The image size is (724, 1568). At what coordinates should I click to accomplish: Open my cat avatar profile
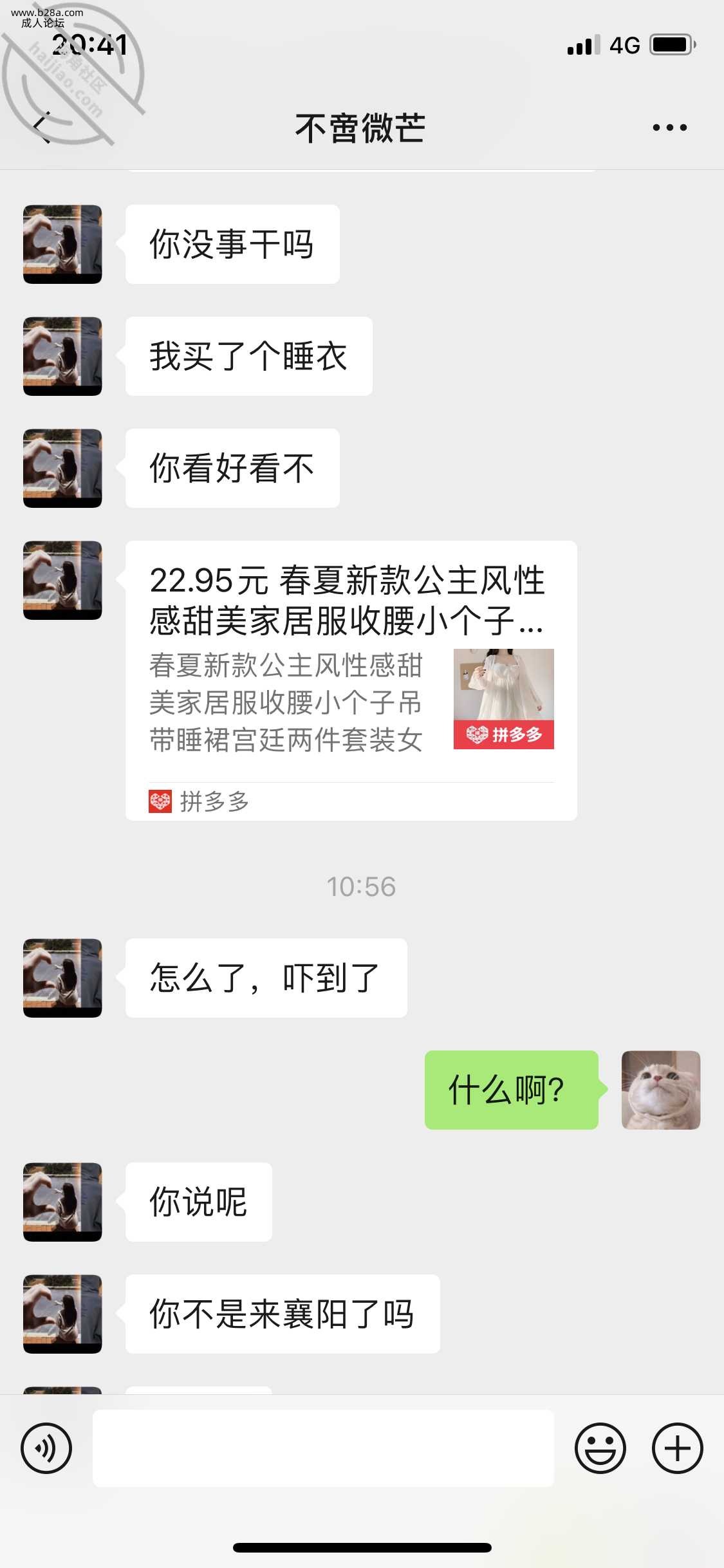point(660,1090)
